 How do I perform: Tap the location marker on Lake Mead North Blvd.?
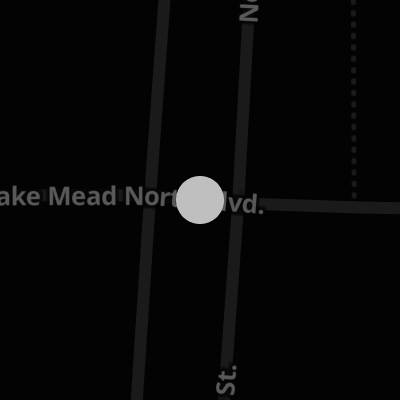pyautogui.click(x=200, y=200)
